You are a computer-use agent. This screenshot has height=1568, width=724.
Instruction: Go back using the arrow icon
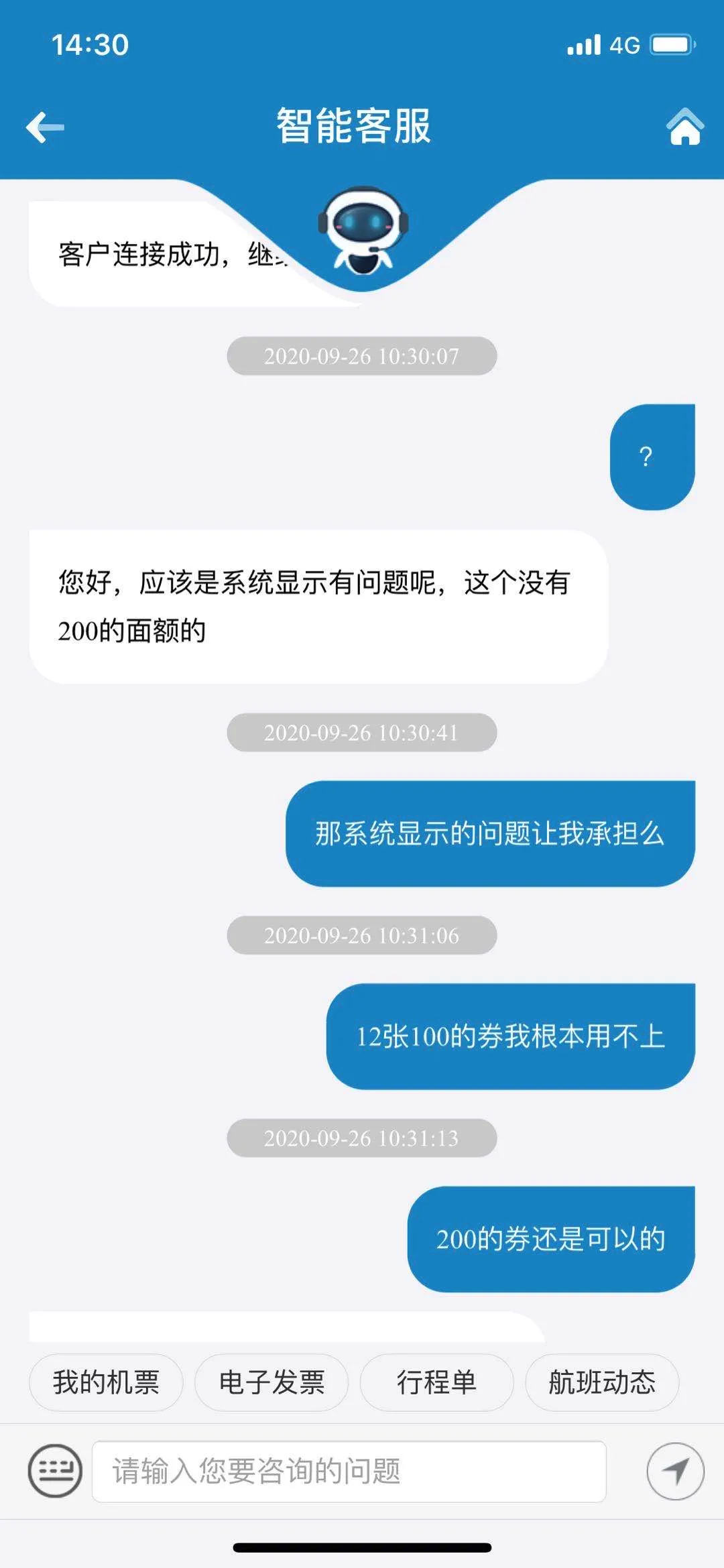point(45,127)
